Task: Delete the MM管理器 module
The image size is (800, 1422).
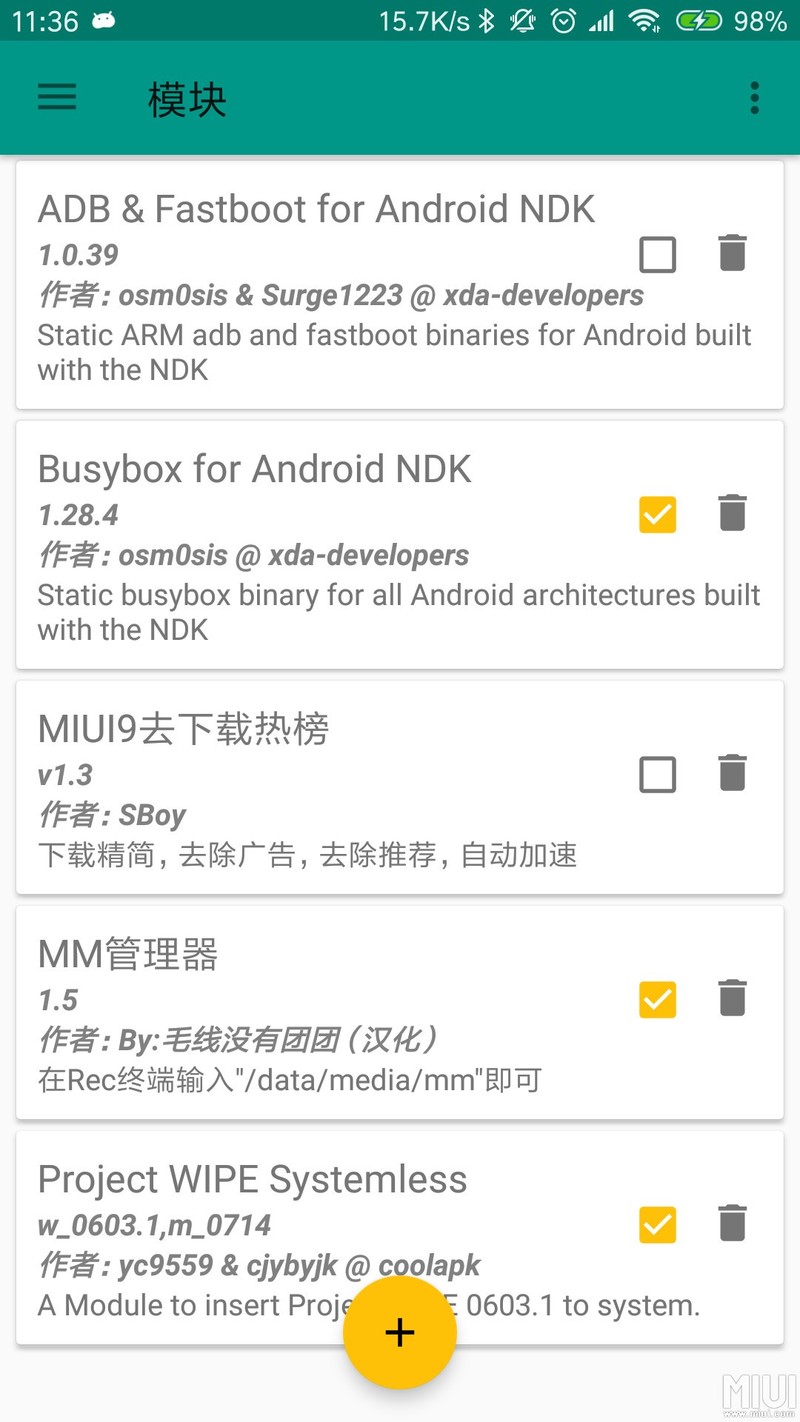Action: click(x=733, y=997)
